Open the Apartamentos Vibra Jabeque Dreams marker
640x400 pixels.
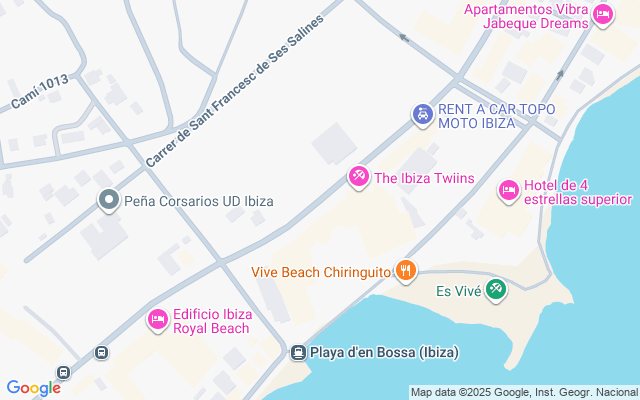pos(602,14)
